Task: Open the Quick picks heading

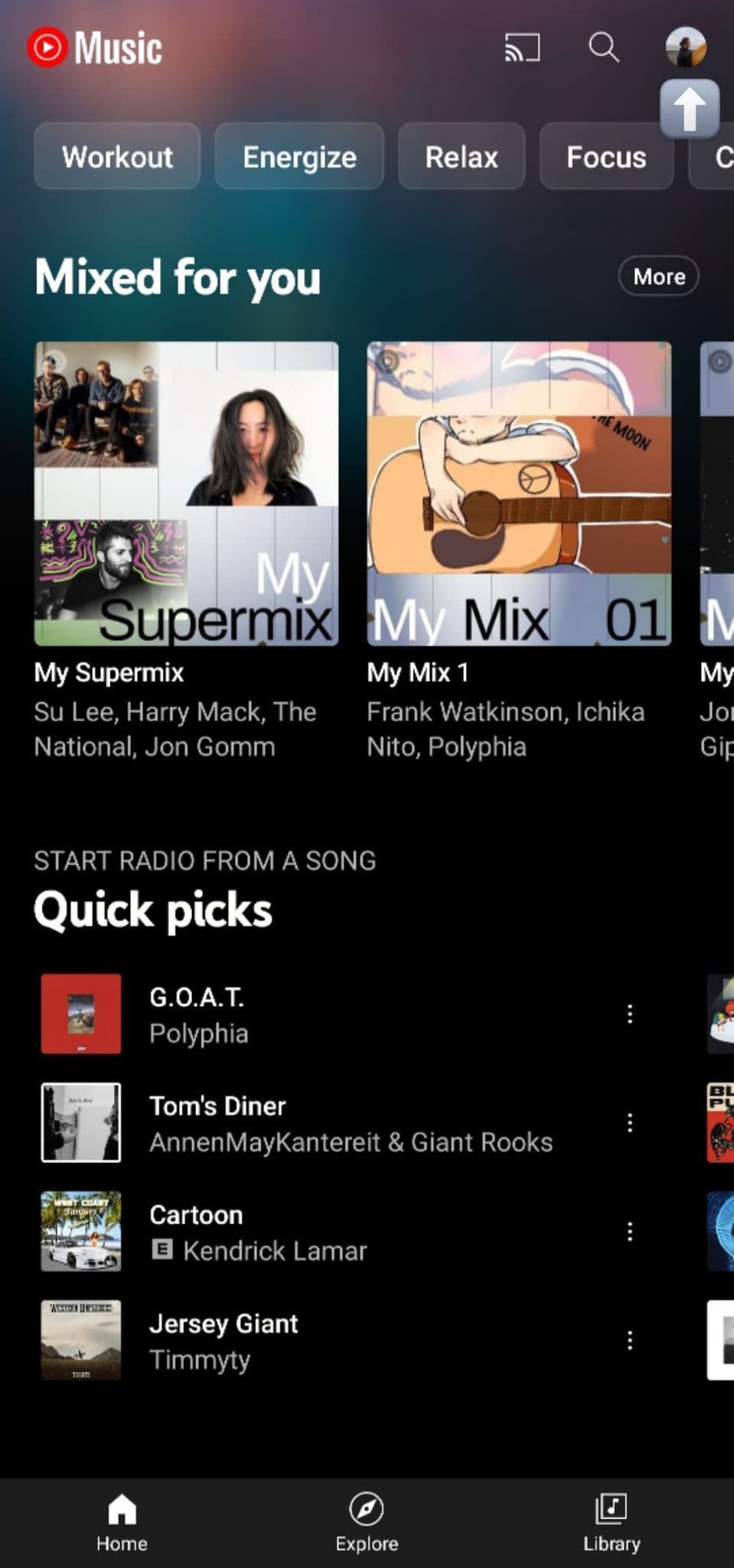Action: click(x=153, y=910)
